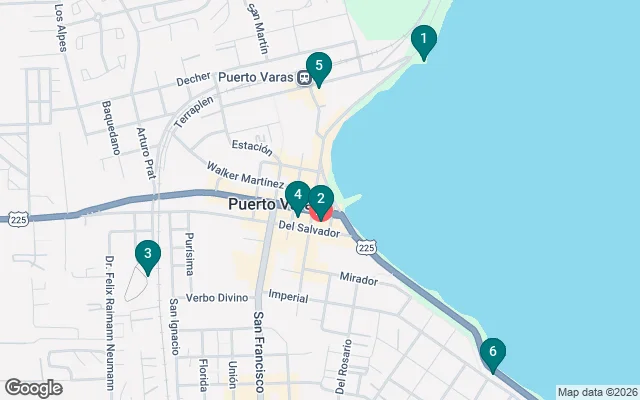This screenshot has height=400, width=640.
Task: Tap map marker number 3
Action: click(x=147, y=255)
